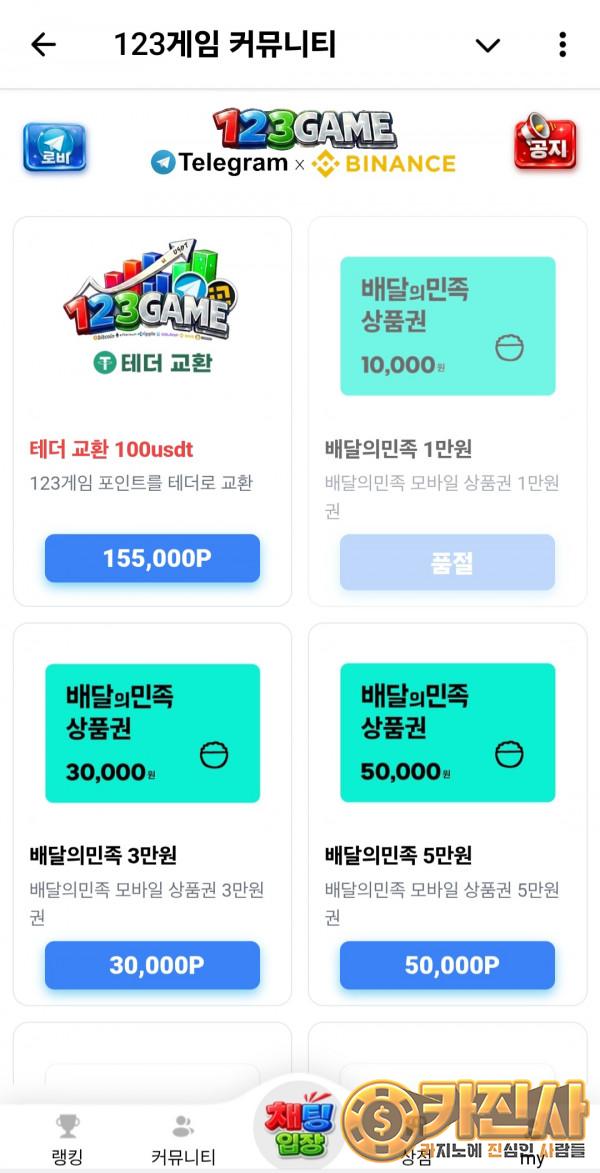Buy the 30,000P Baemin voucher
600x1173 pixels.
click(152, 965)
